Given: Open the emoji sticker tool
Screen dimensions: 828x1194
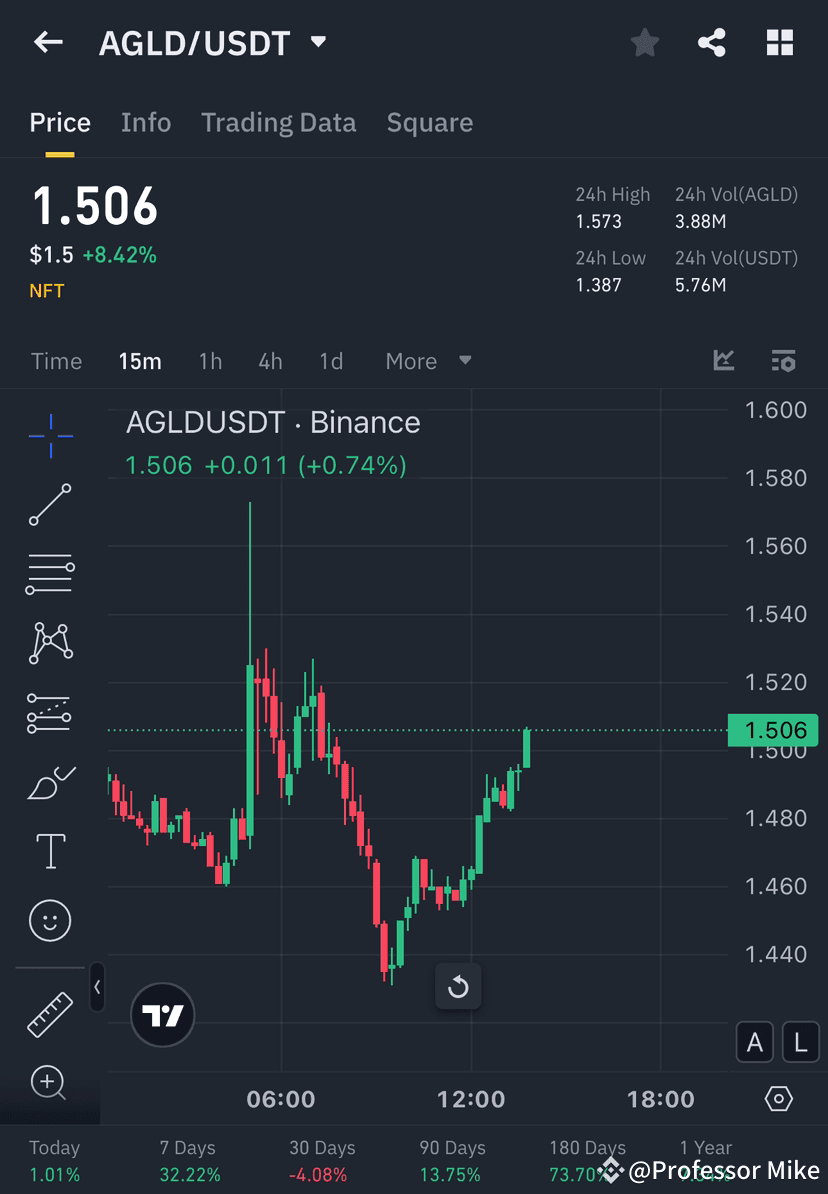Looking at the screenshot, I should click(x=50, y=920).
